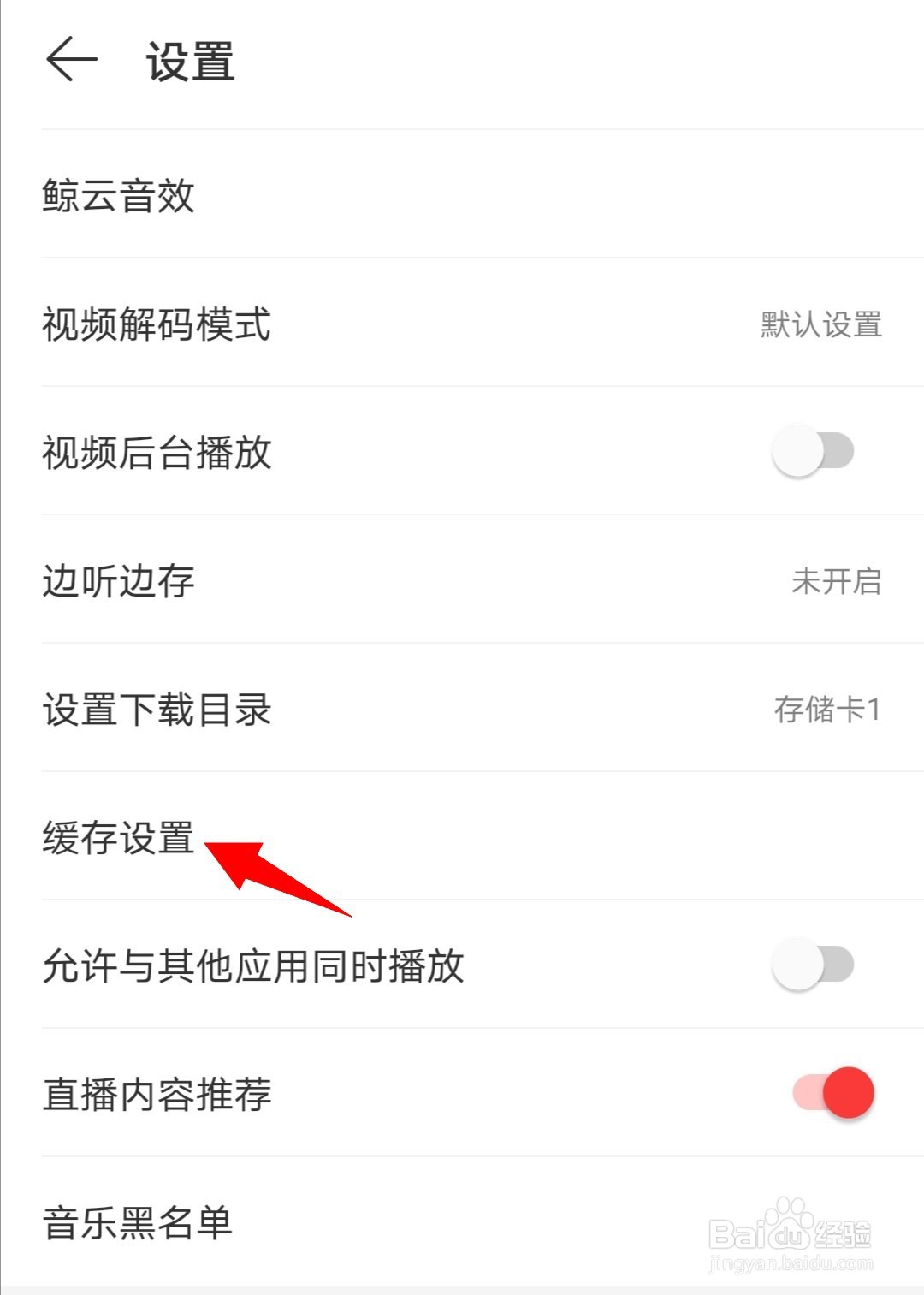Open 设置下载目录 row

(x=462, y=710)
